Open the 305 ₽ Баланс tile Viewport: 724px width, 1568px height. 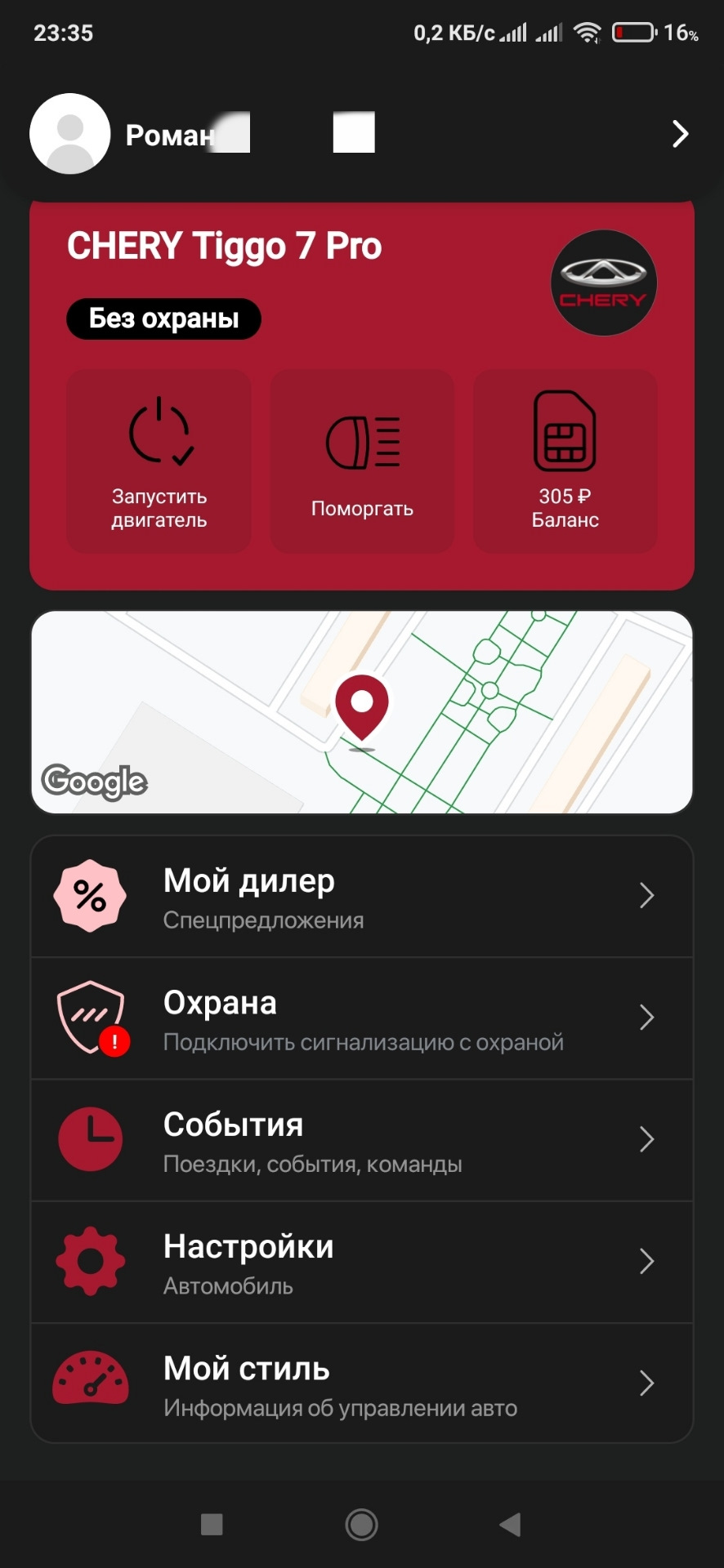click(x=565, y=461)
